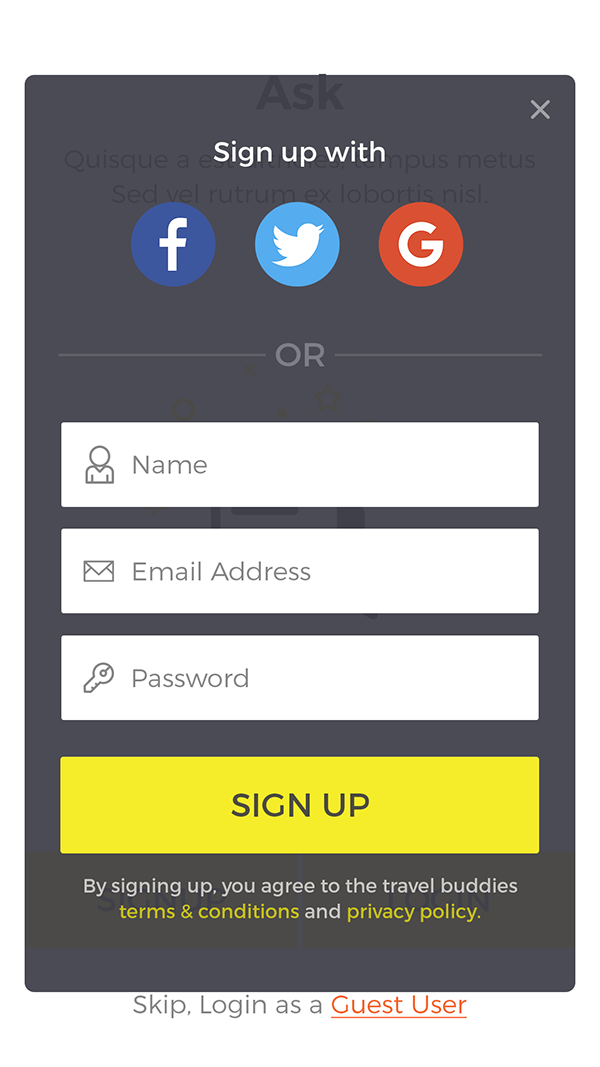View the privacy policy link
Screen dimensions: 600x1067
[x=414, y=912]
